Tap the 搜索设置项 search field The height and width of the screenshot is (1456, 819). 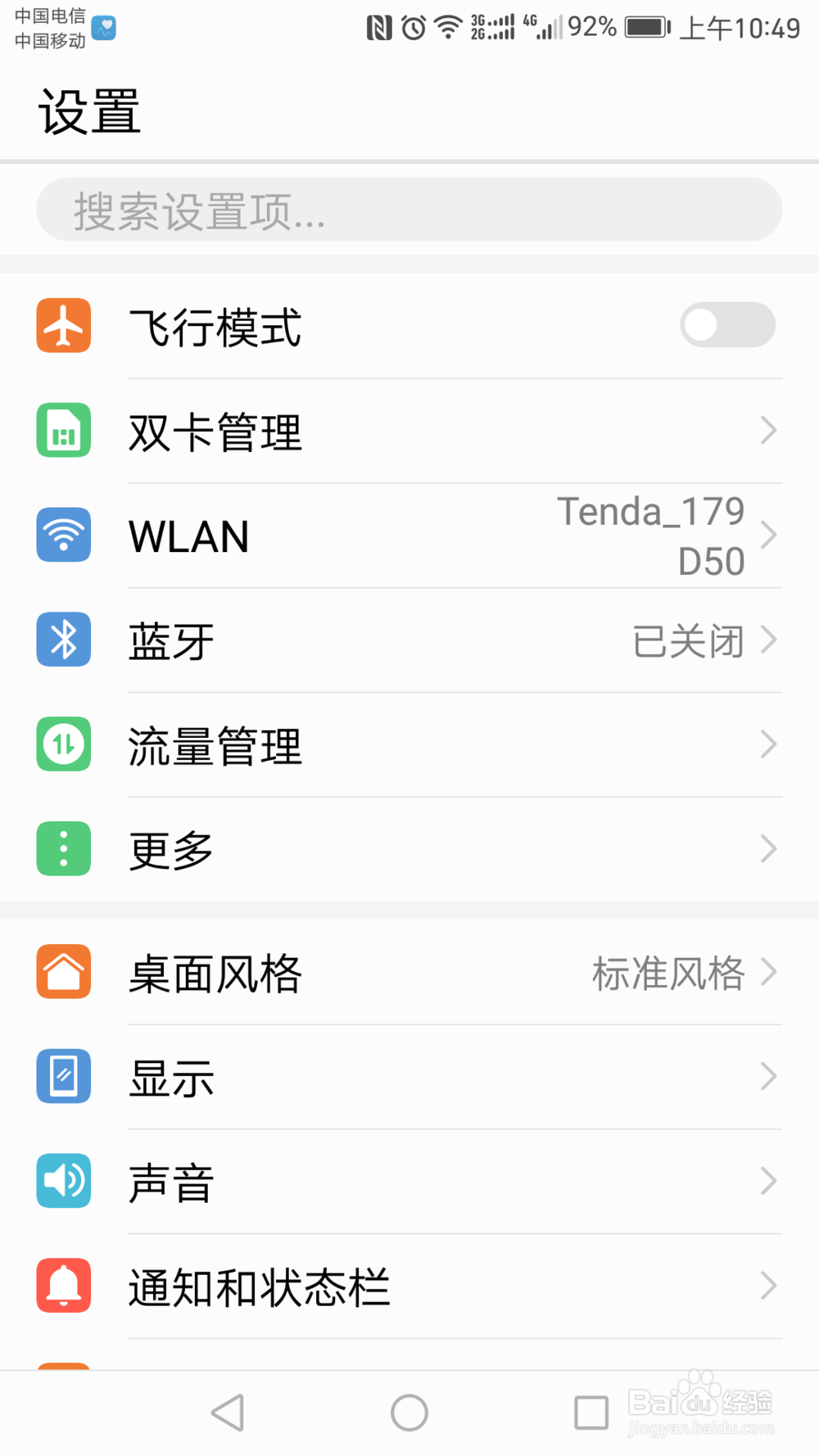(409, 210)
